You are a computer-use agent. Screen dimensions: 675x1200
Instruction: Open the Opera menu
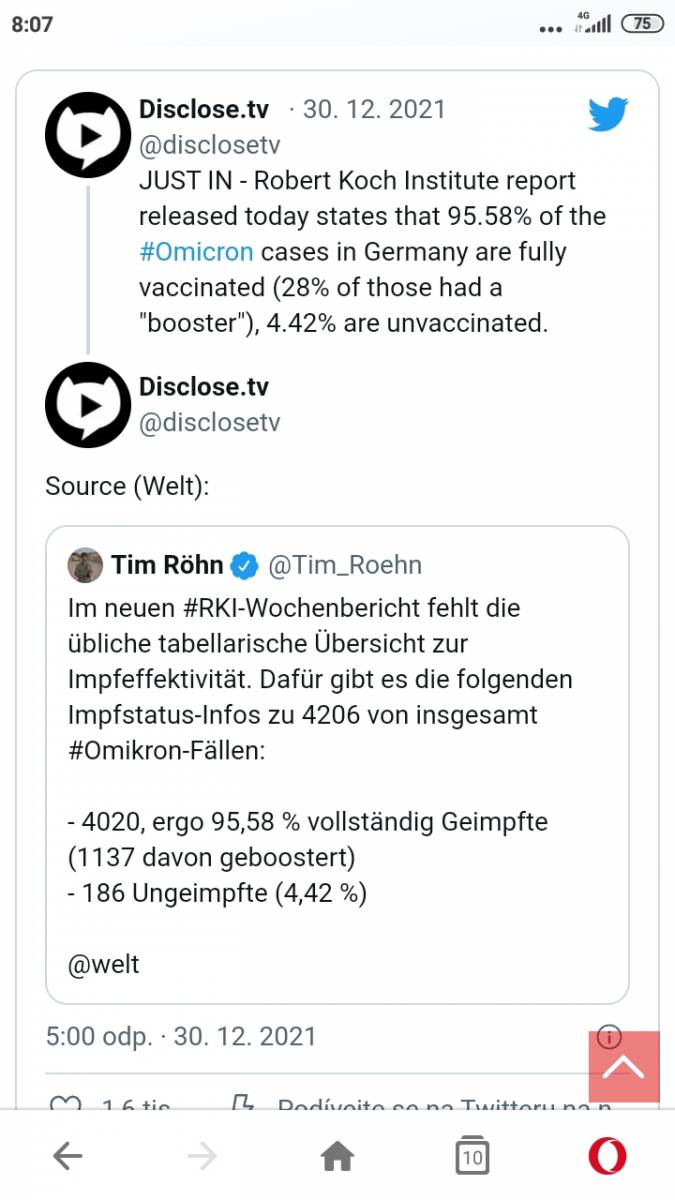click(607, 1157)
